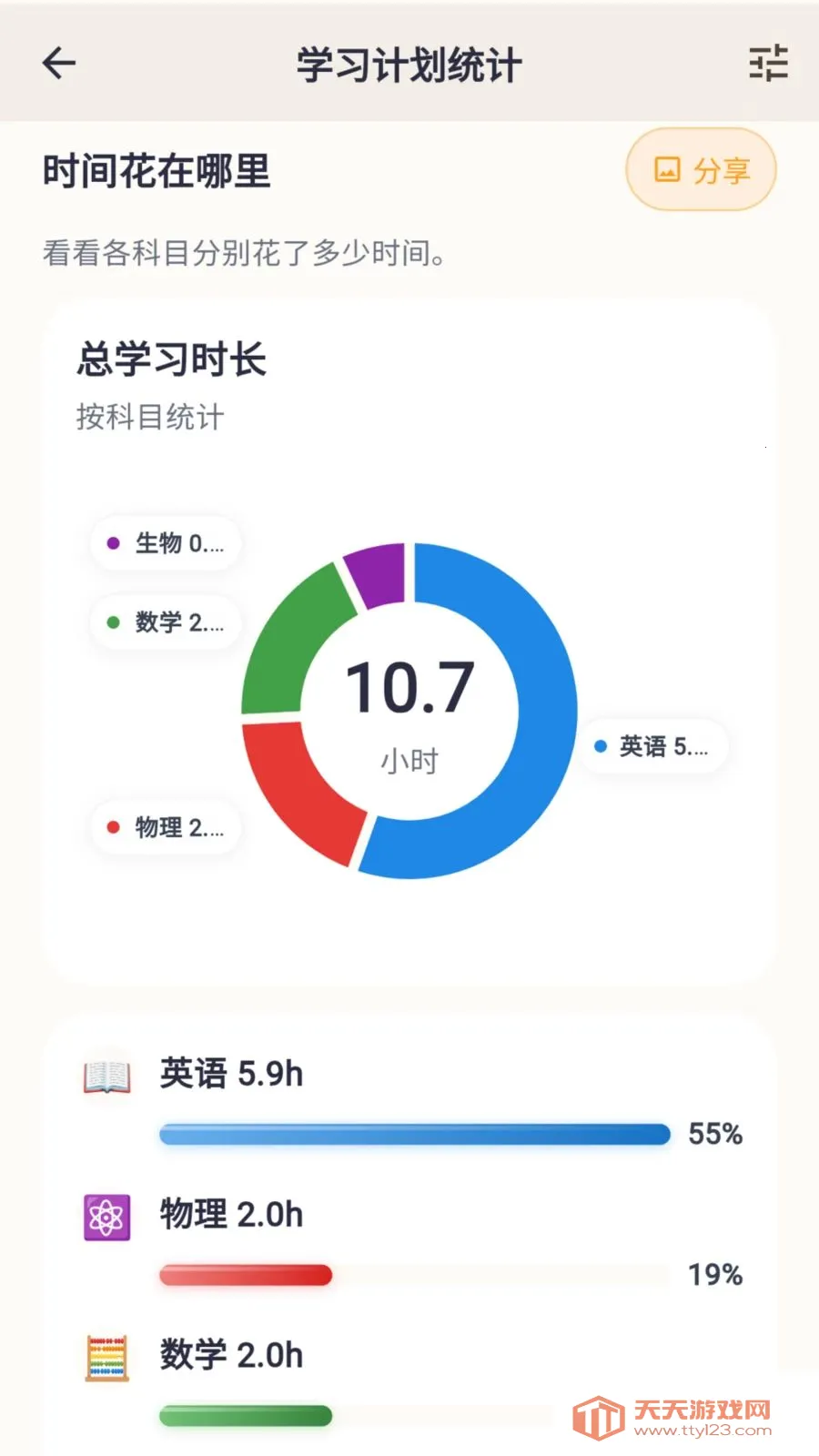Screen dimensions: 819x1456
Task: Click the image icon inside the 分享 button
Action: point(666,168)
